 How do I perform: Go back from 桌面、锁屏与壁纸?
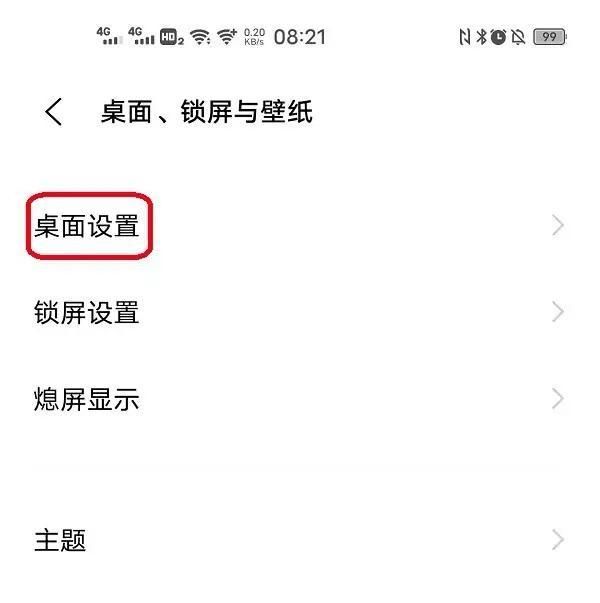54,112
